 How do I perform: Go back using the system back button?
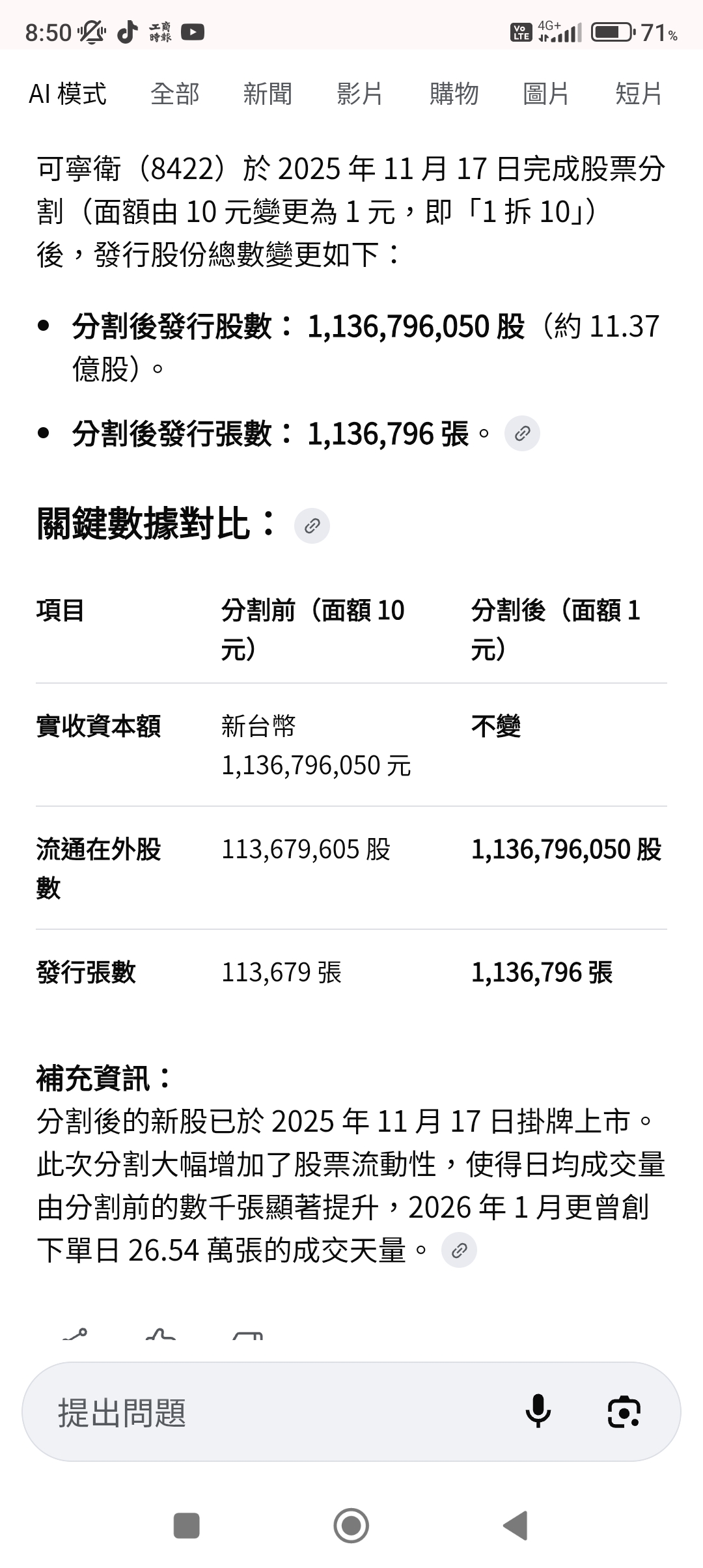tap(516, 1525)
